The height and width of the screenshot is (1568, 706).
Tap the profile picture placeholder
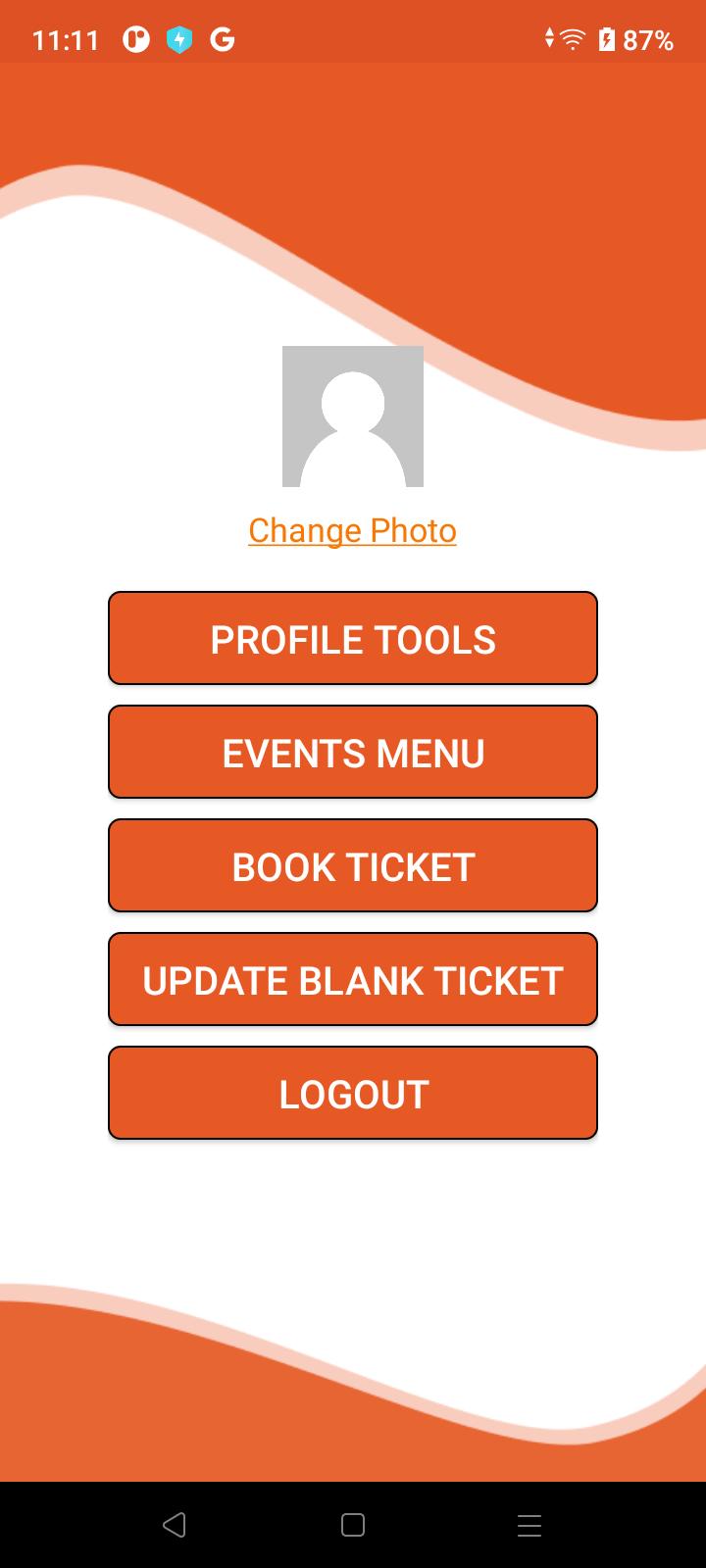(x=353, y=416)
